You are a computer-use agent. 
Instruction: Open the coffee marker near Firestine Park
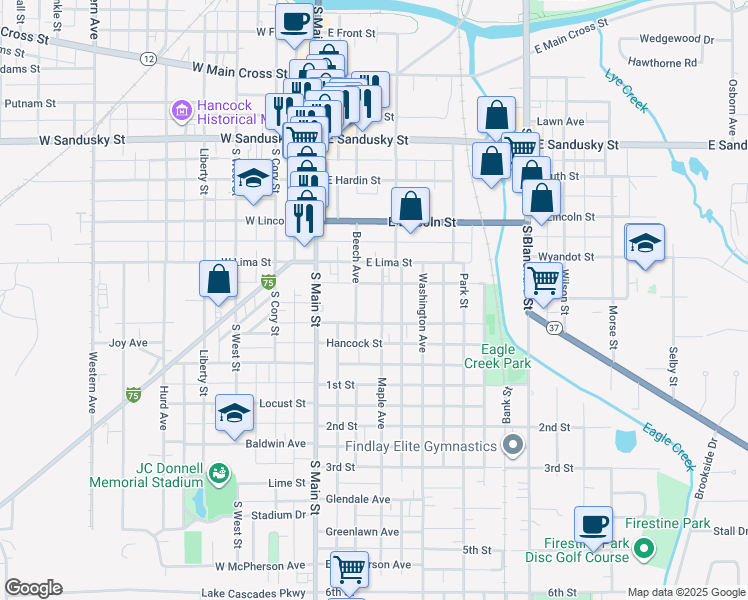coord(593,527)
